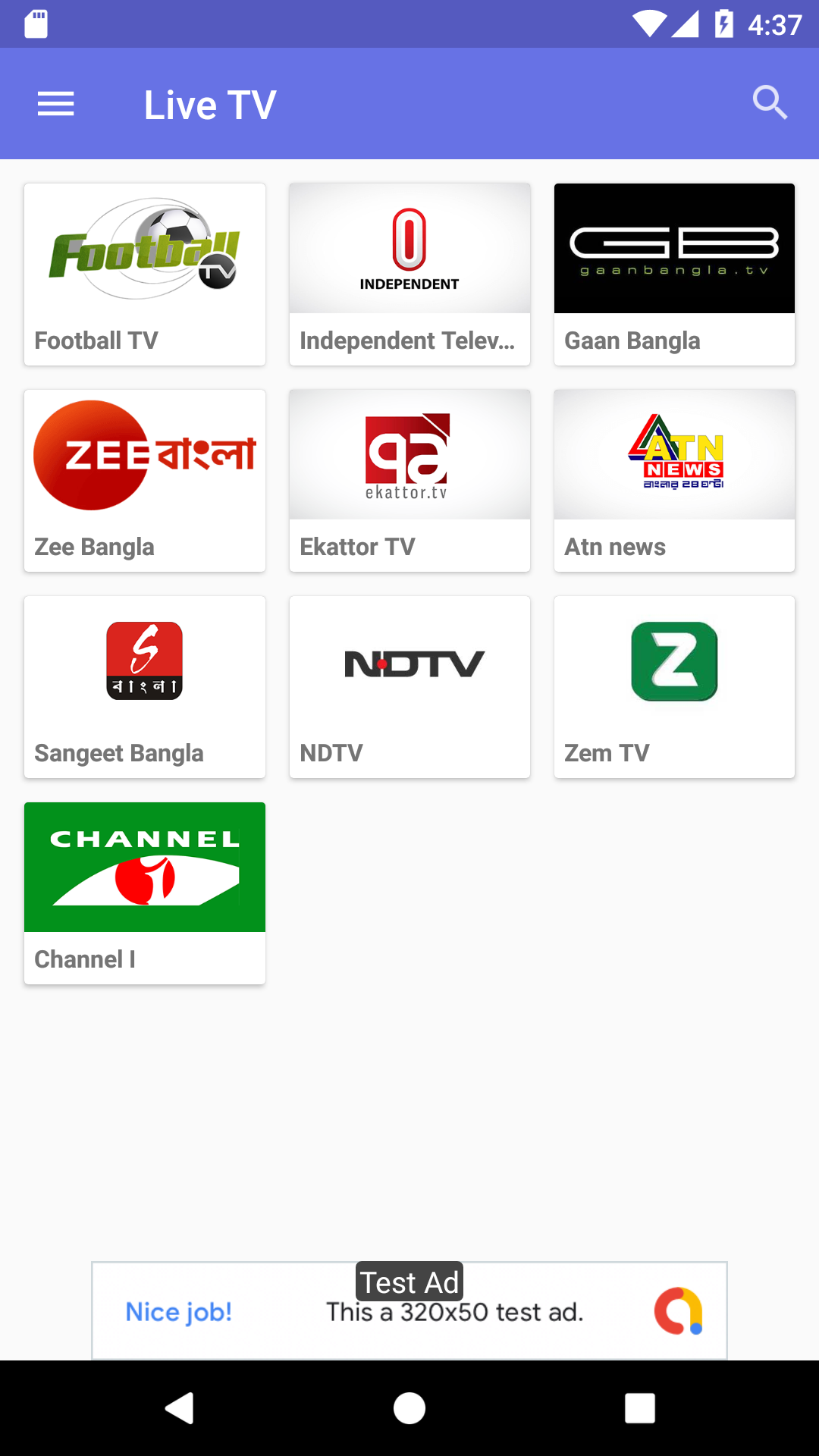Return to the home screen
Screen dimensions: 819x1456
click(x=409, y=1408)
